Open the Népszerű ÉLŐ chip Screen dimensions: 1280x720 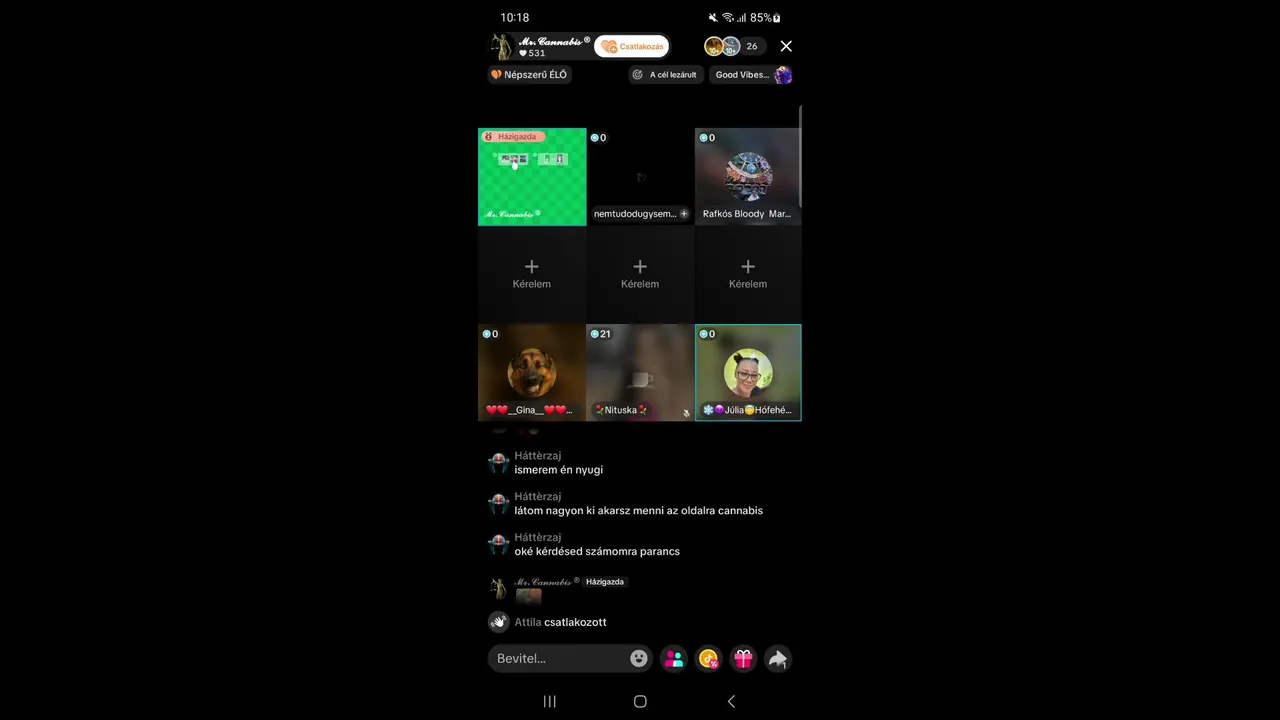529,75
